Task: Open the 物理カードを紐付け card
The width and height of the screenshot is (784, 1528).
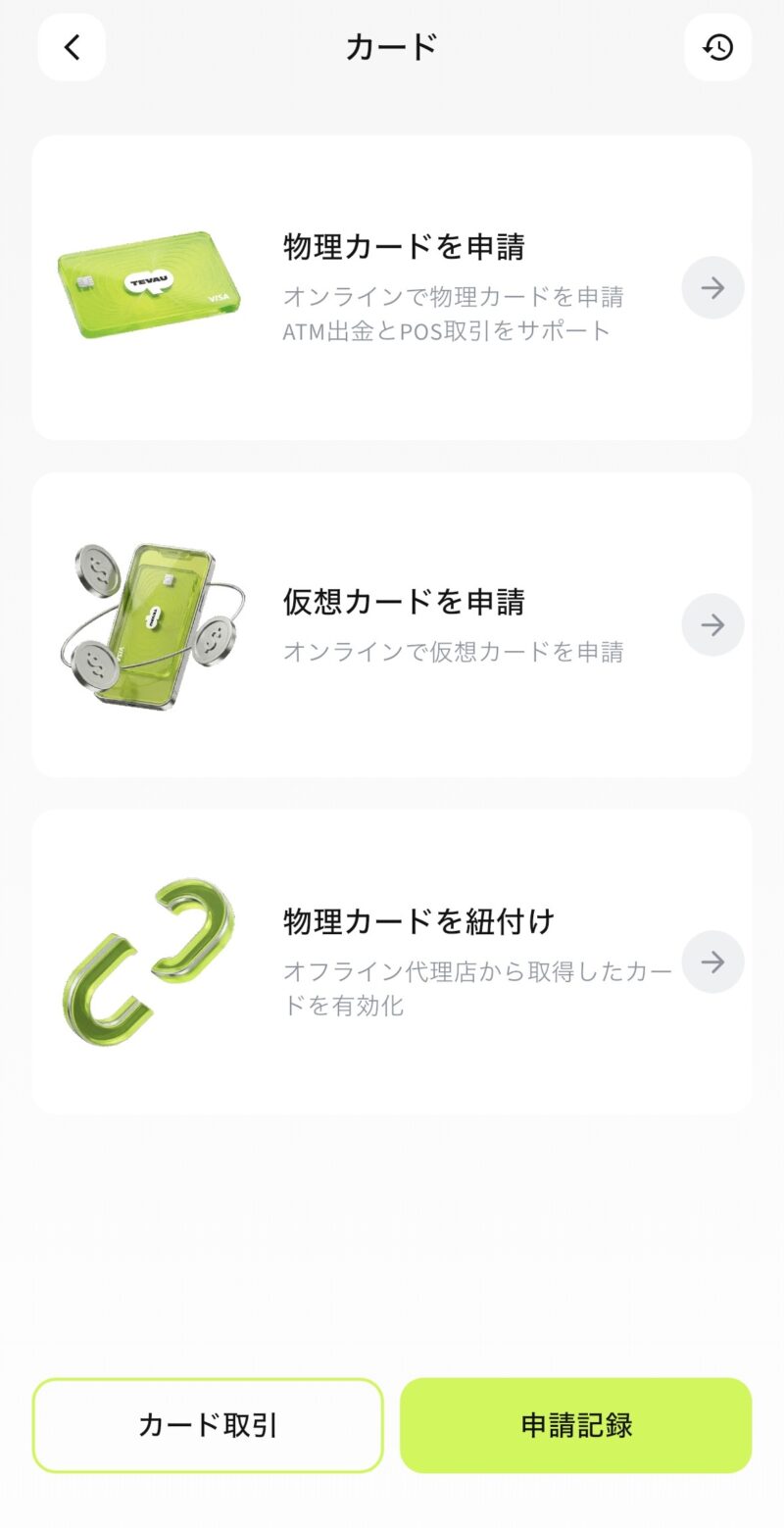Action: pyautogui.click(x=392, y=961)
